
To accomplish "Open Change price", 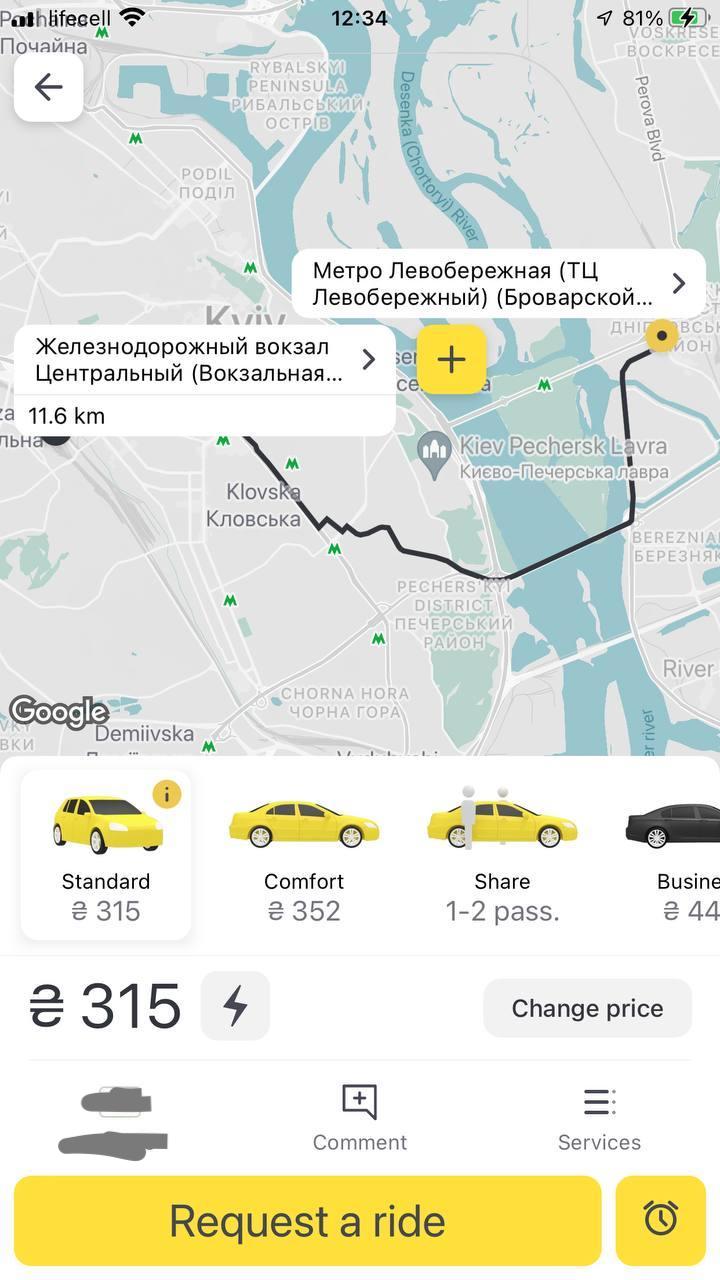I will click(x=587, y=1008).
